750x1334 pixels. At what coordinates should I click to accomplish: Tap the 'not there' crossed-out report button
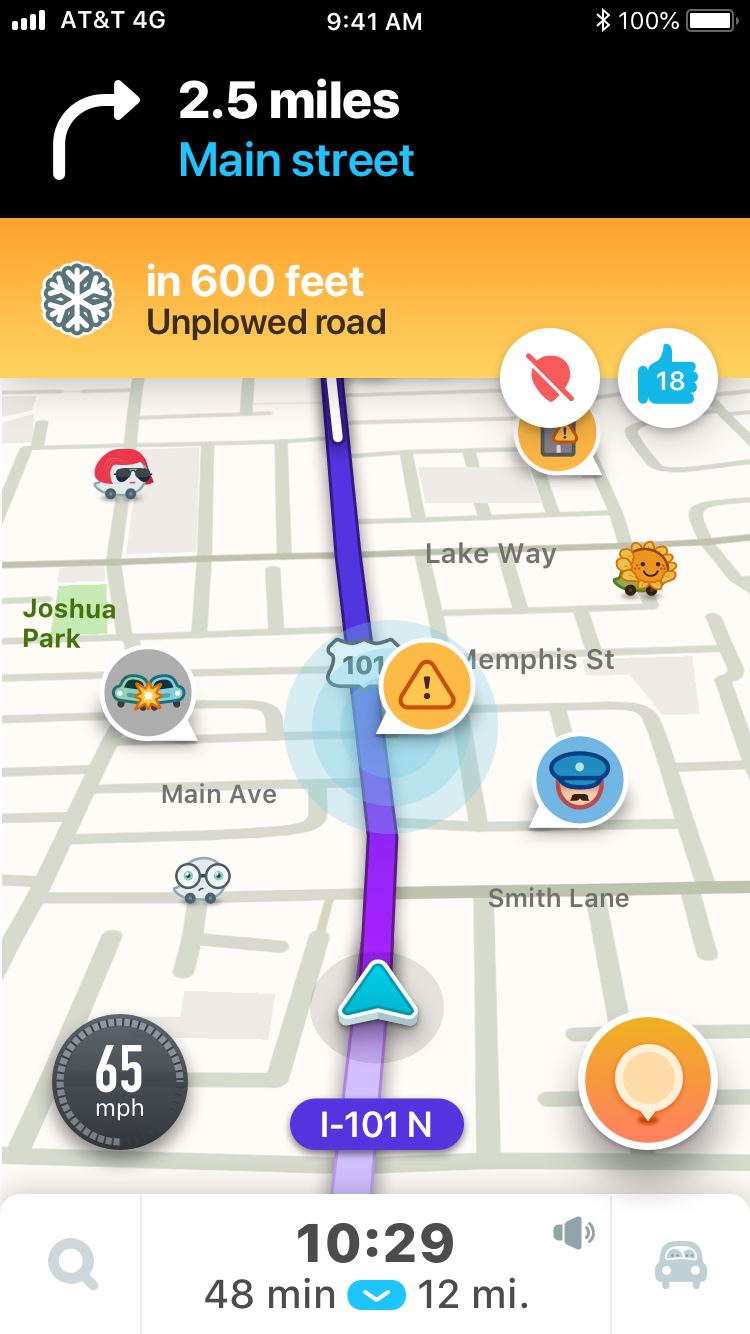(549, 379)
